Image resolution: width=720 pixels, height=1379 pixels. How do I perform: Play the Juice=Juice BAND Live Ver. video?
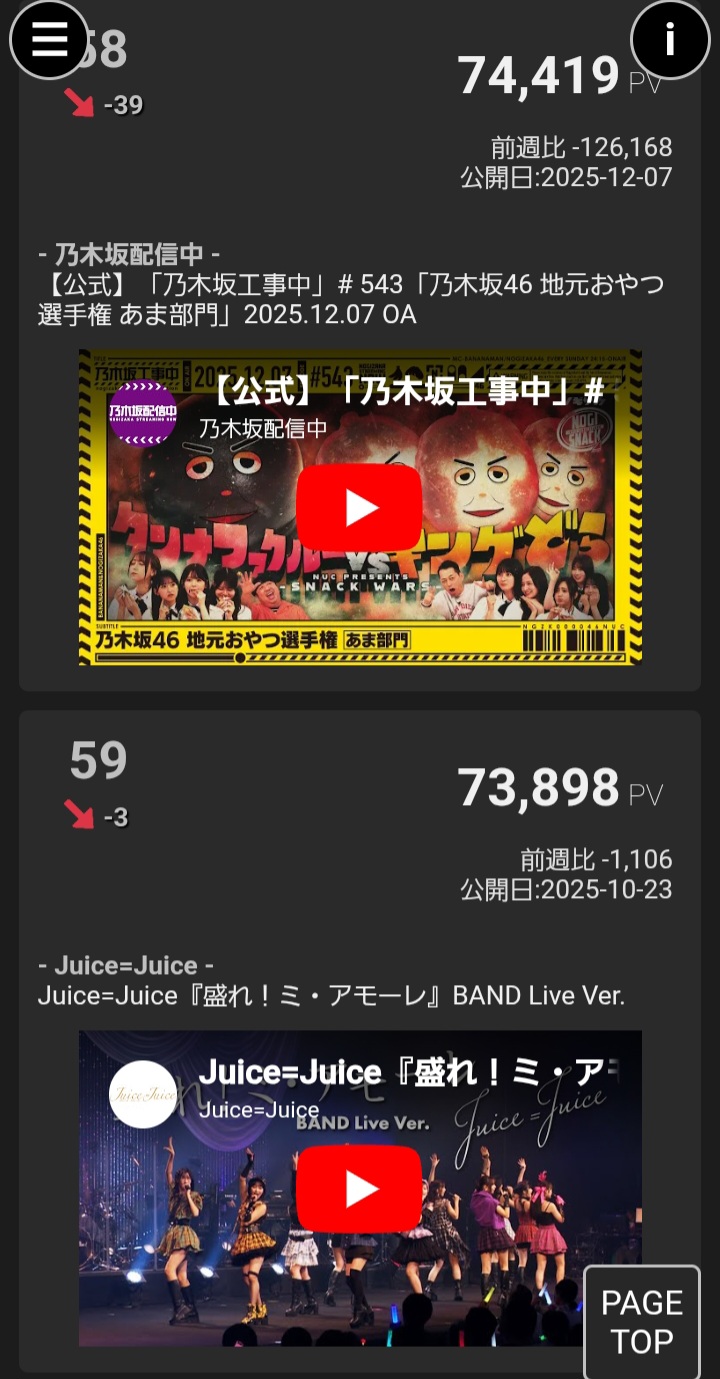[x=359, y=1189]
